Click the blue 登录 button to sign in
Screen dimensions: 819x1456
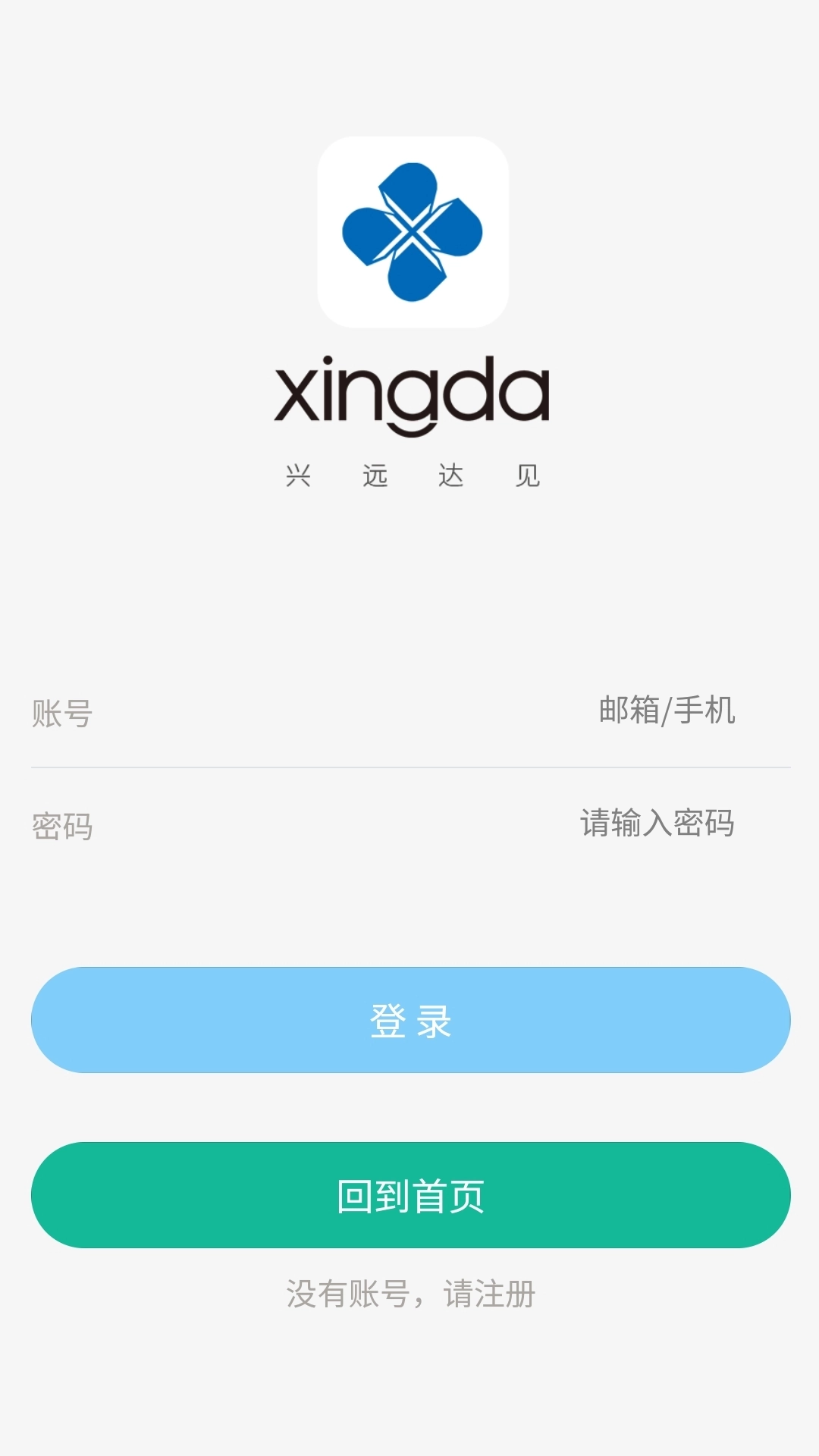(409, 1021)
